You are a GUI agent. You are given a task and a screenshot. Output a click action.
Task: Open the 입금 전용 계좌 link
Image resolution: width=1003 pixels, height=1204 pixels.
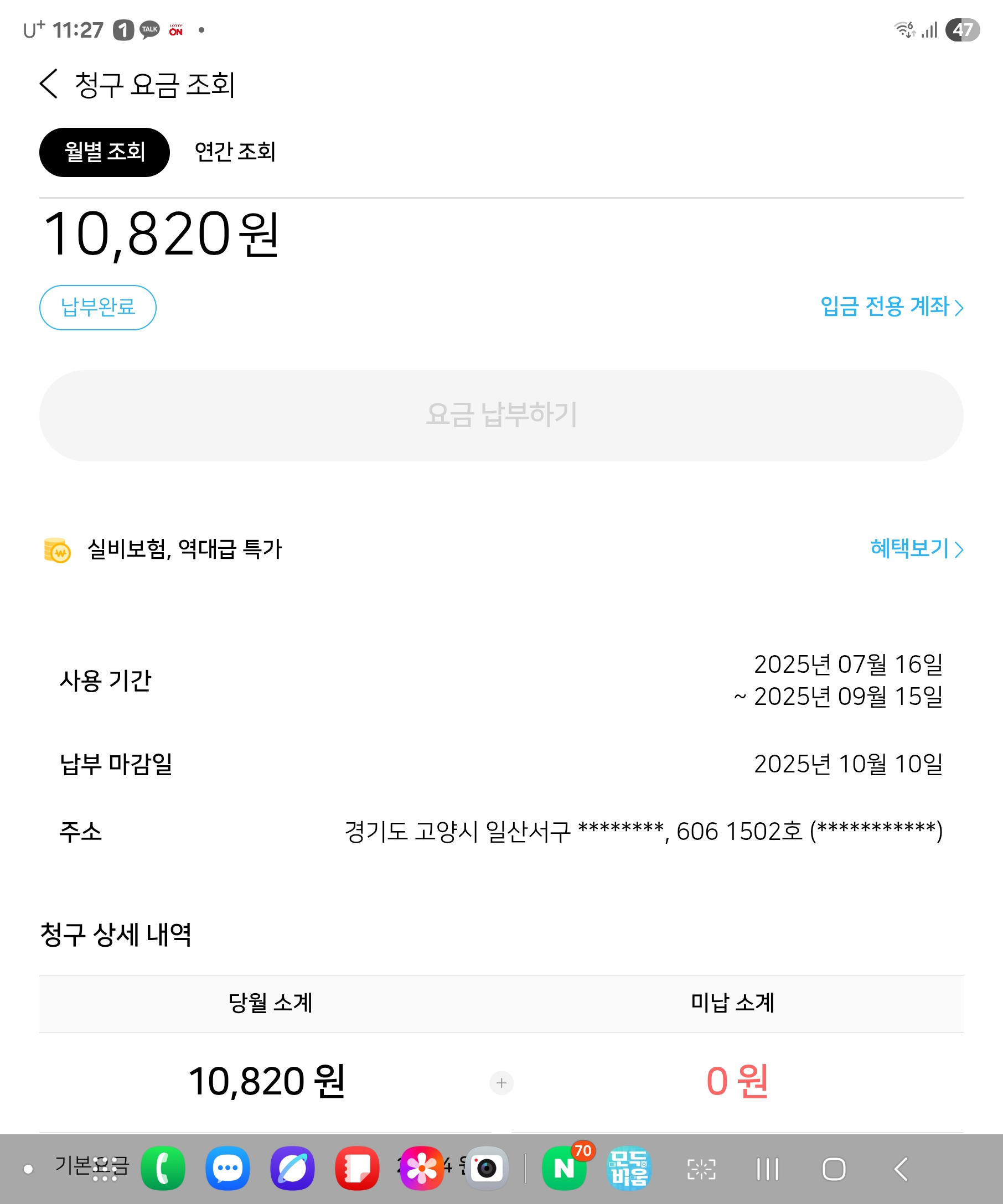click(891, 307)
